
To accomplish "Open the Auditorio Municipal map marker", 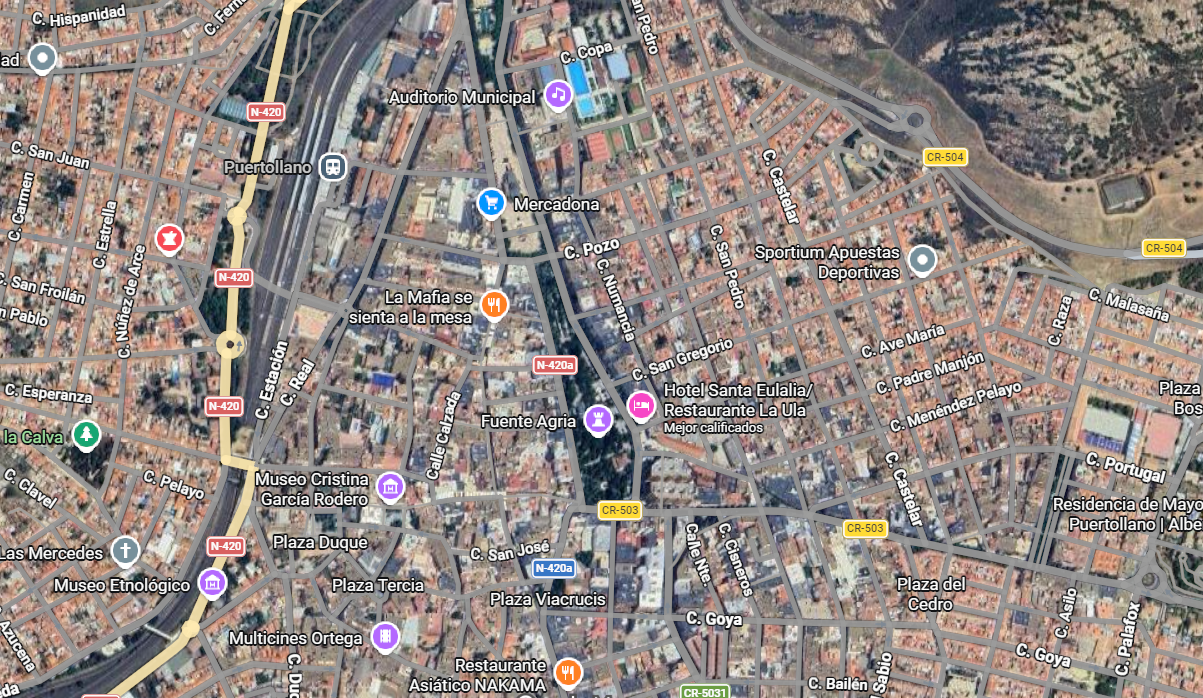I will (558, 95).
